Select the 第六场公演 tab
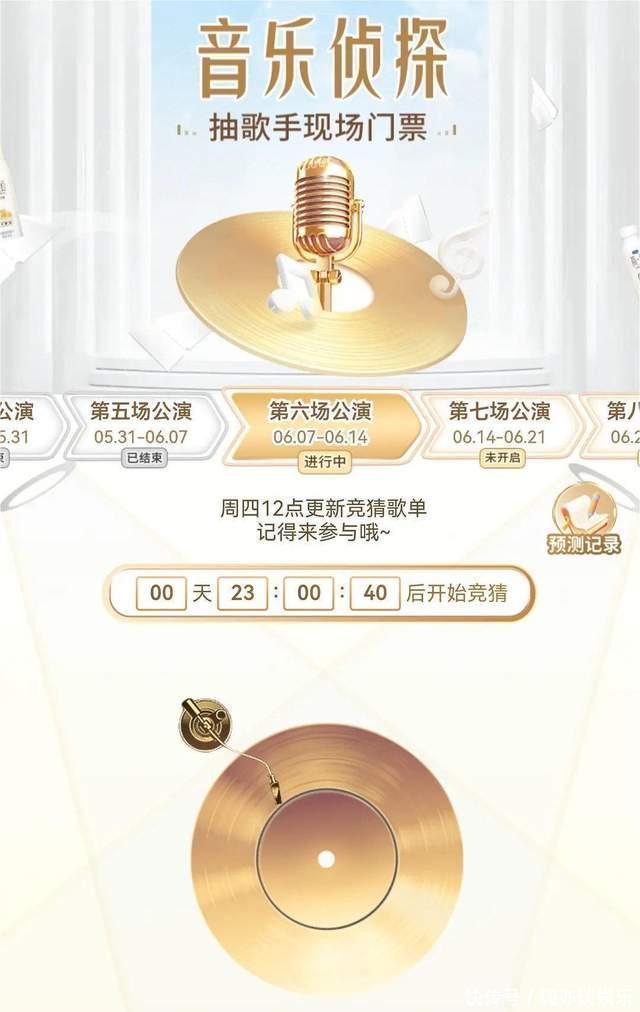This screenshot has width=640, height=1012. (320, 424)
